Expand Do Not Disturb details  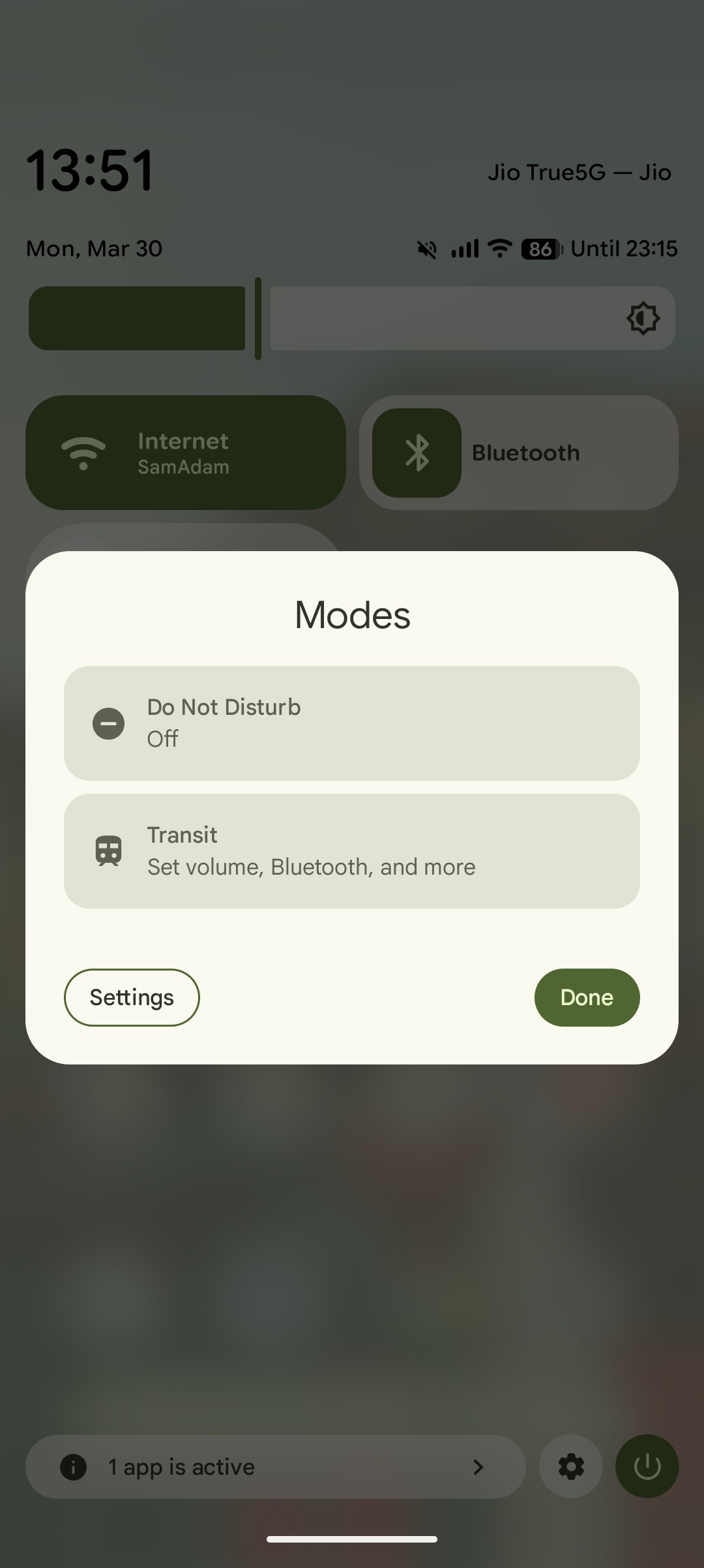click(x=352, y=723)
